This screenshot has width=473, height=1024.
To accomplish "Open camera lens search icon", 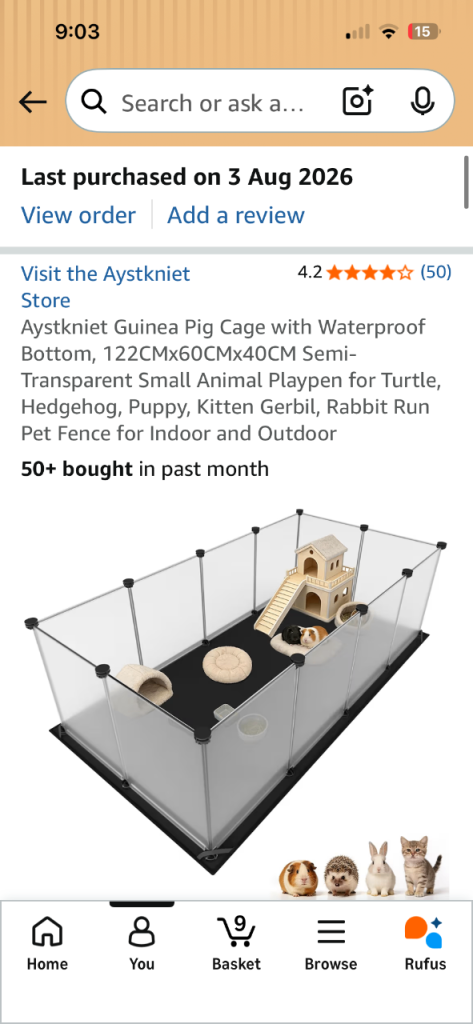I will [x=357, y=101].
